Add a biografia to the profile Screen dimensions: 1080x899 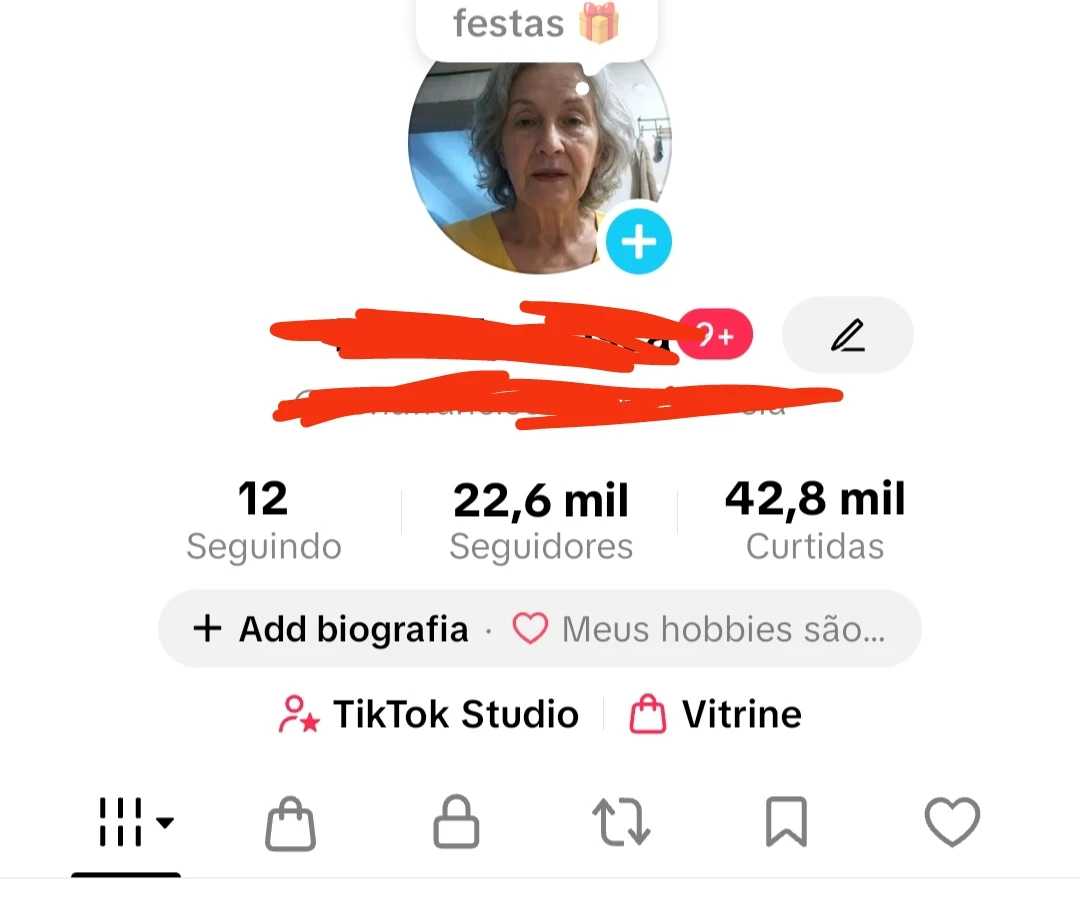(x=331, y=629)
